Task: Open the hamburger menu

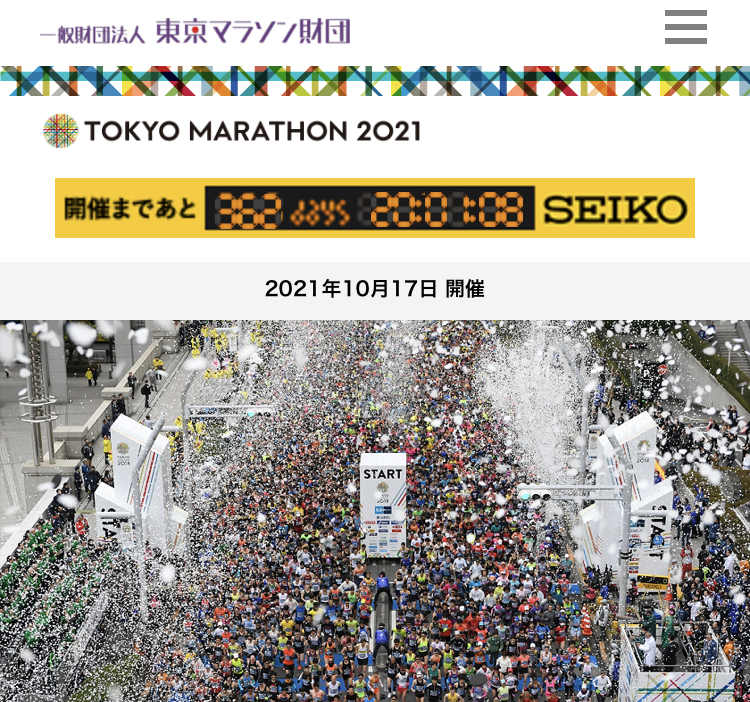Action: pyautogui.click(x=686, y=27)
